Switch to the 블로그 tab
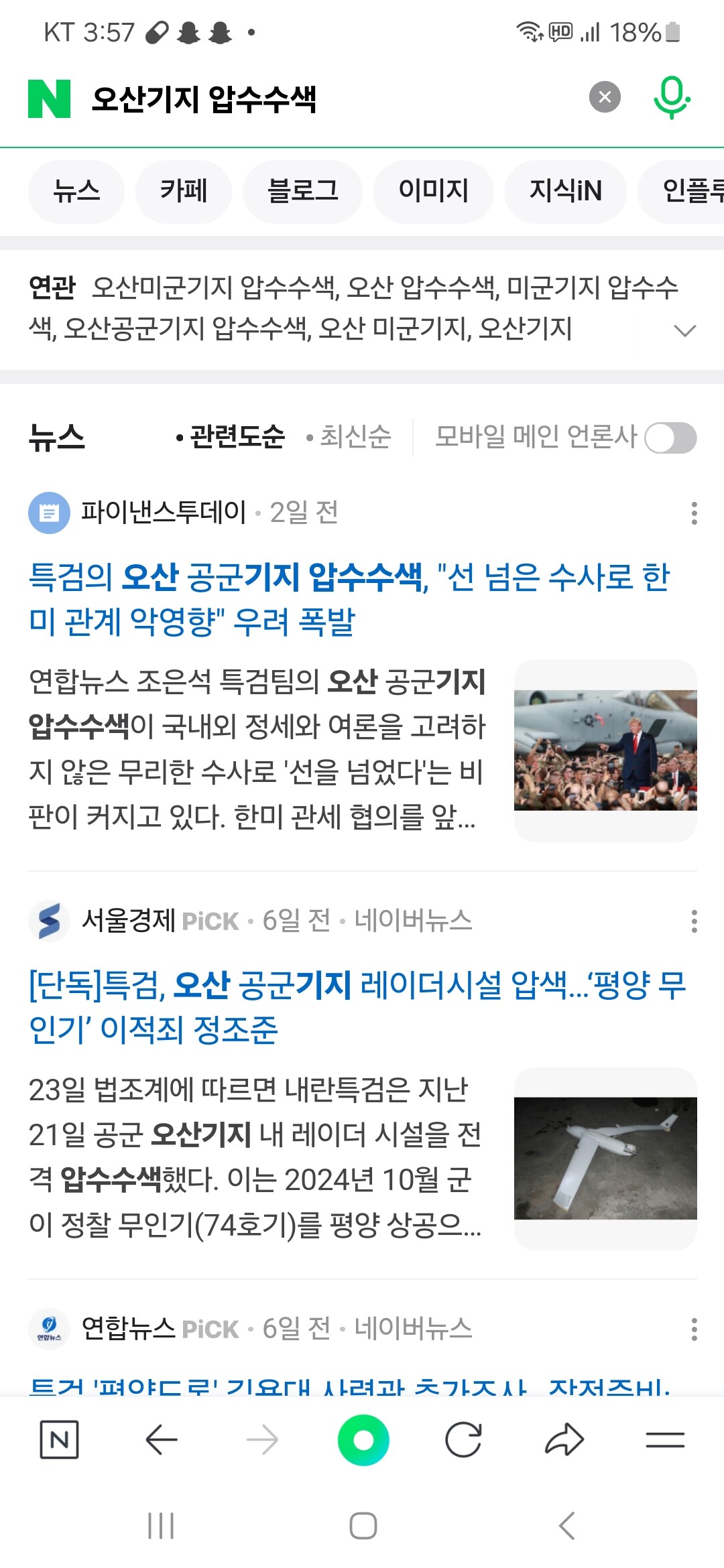Image resolution: width=724 pixels, height=1568 pixels. 302,191
